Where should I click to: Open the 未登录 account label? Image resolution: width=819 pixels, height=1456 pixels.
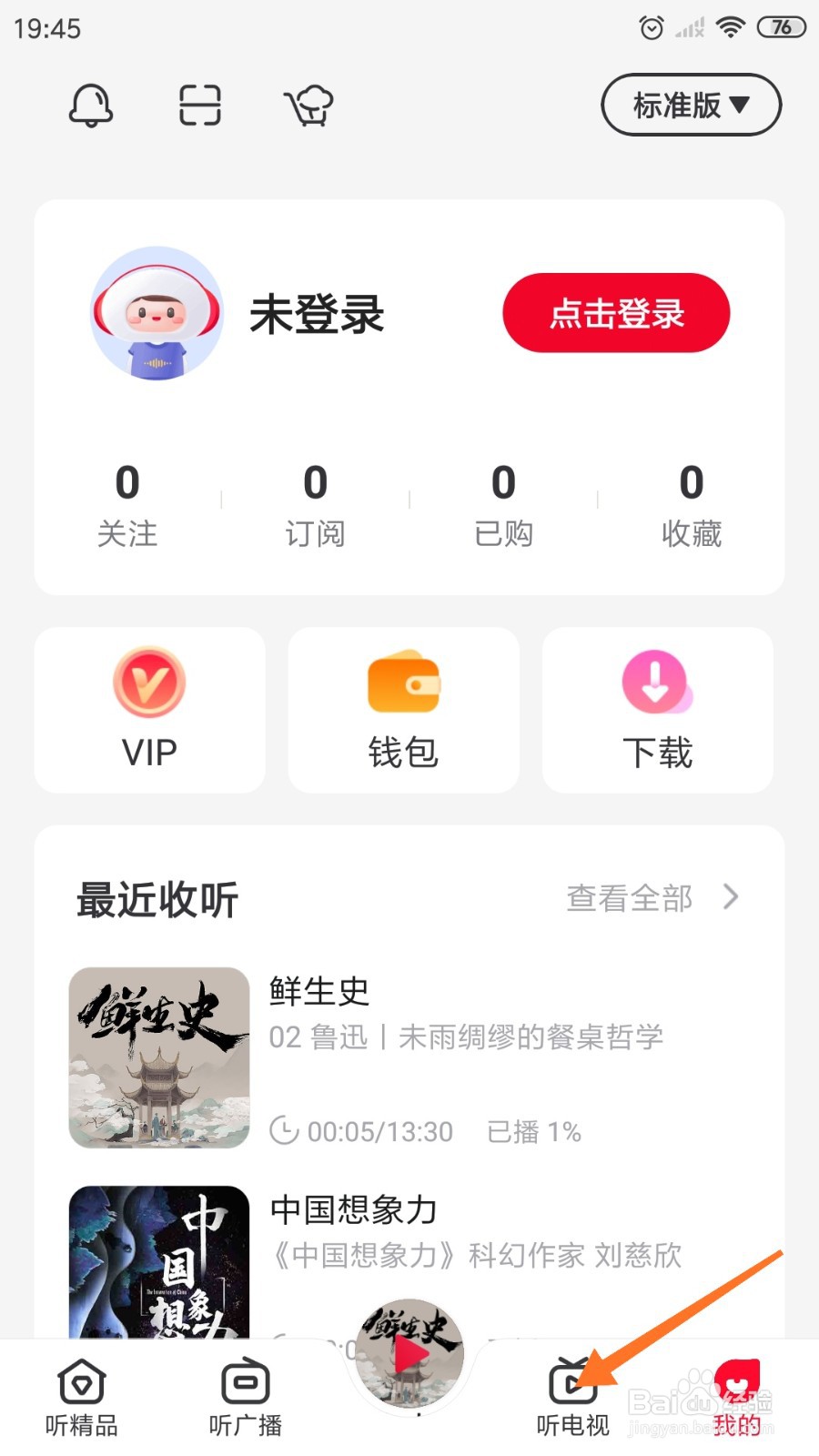click(x=317, y=316)
